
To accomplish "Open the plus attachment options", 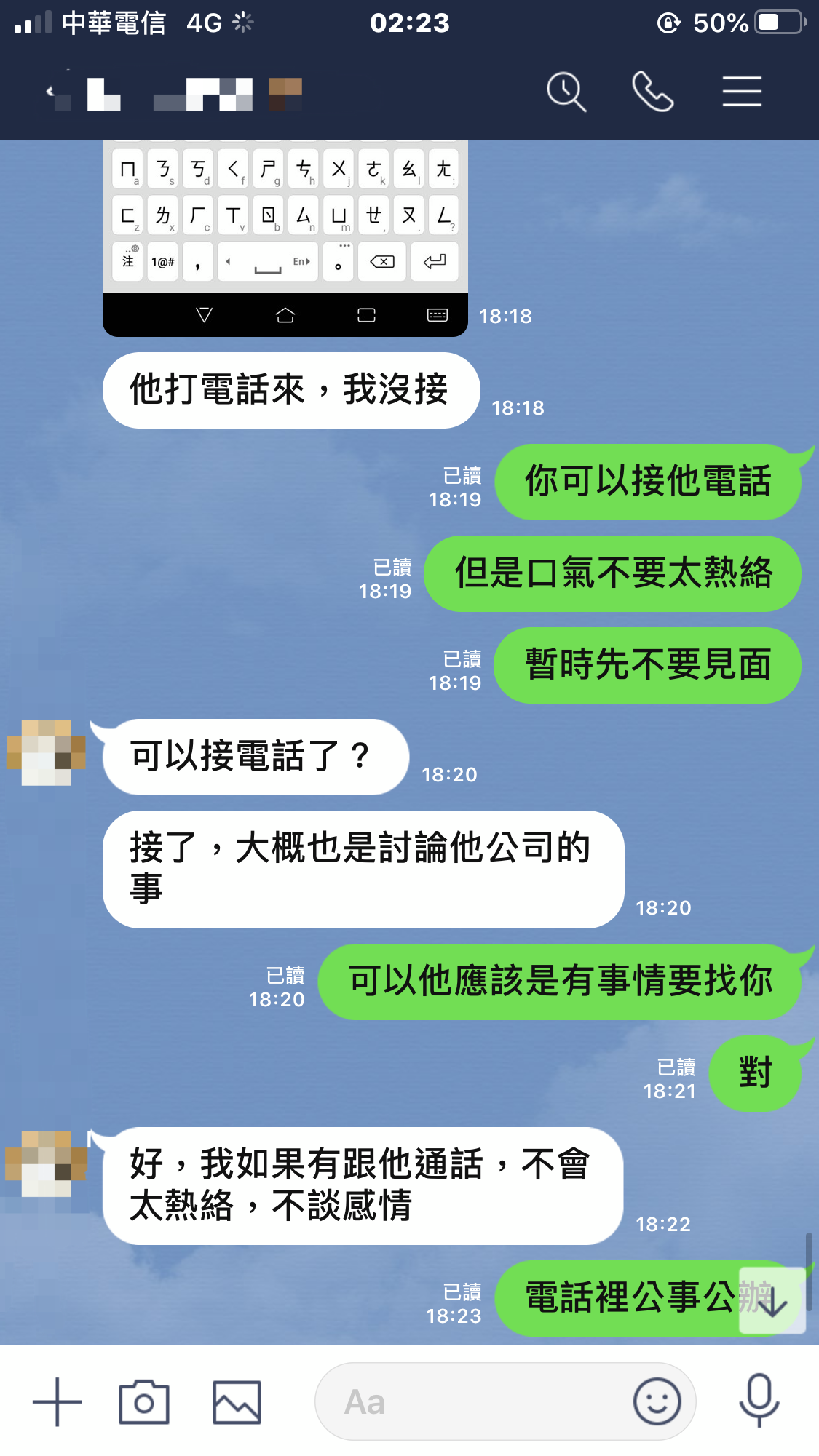I will point(58,1401).
